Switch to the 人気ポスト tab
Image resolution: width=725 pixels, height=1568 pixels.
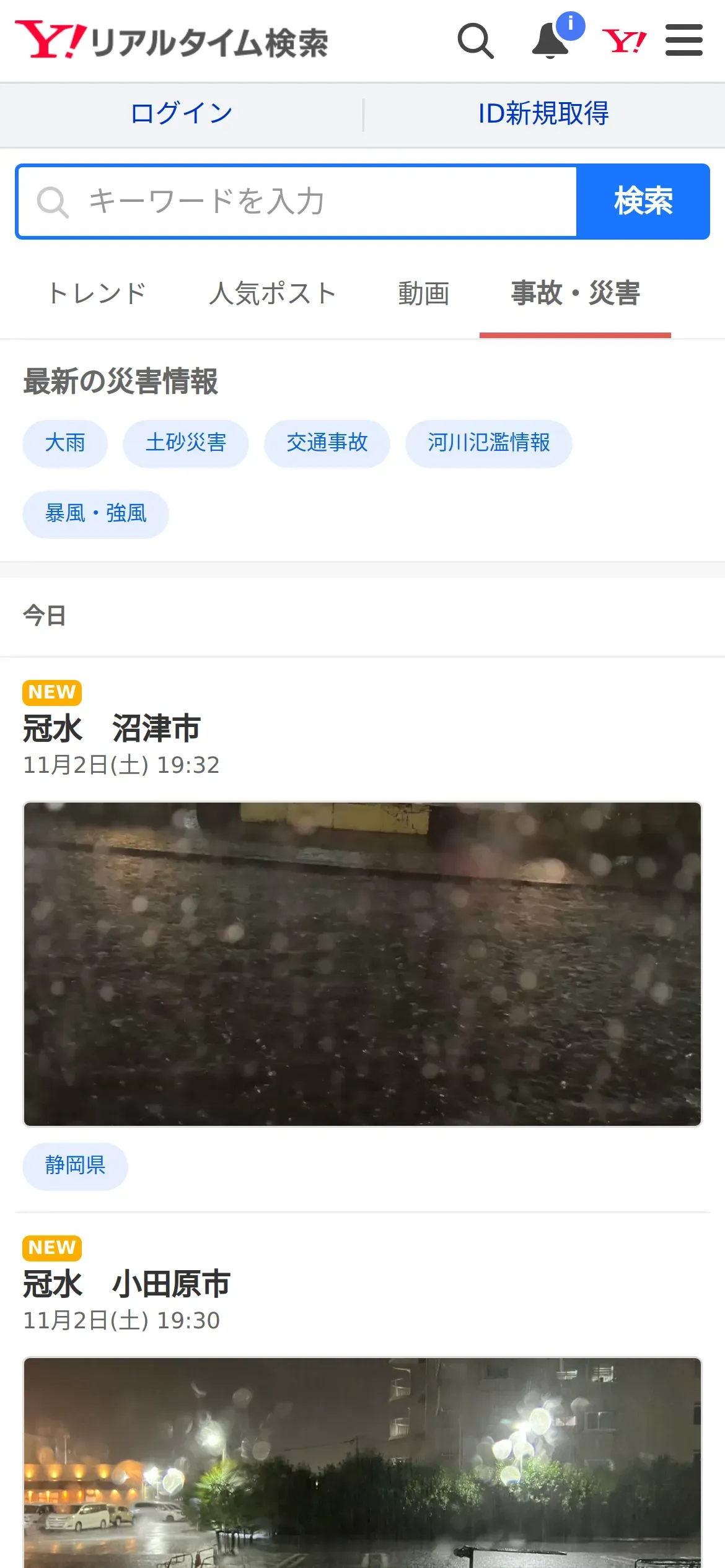coord(273,294)
